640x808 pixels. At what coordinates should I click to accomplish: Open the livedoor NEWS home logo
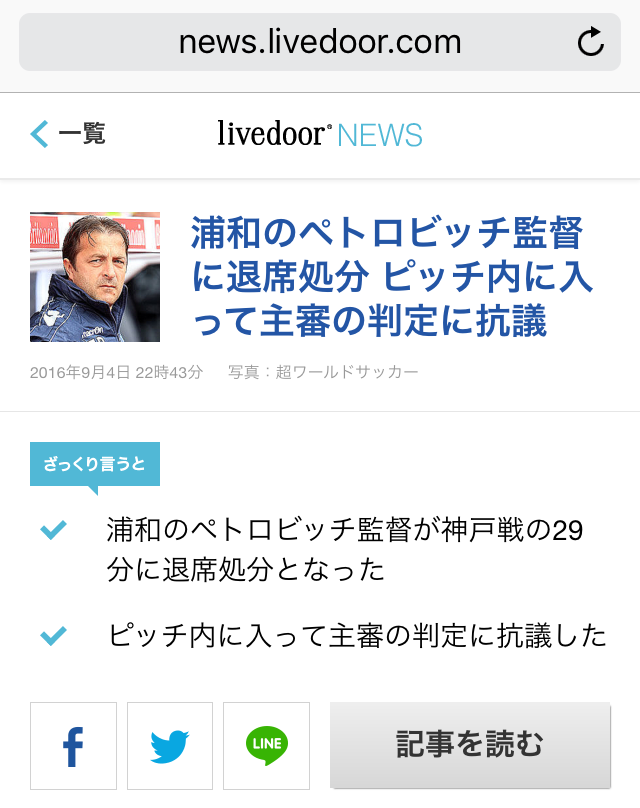320,134
